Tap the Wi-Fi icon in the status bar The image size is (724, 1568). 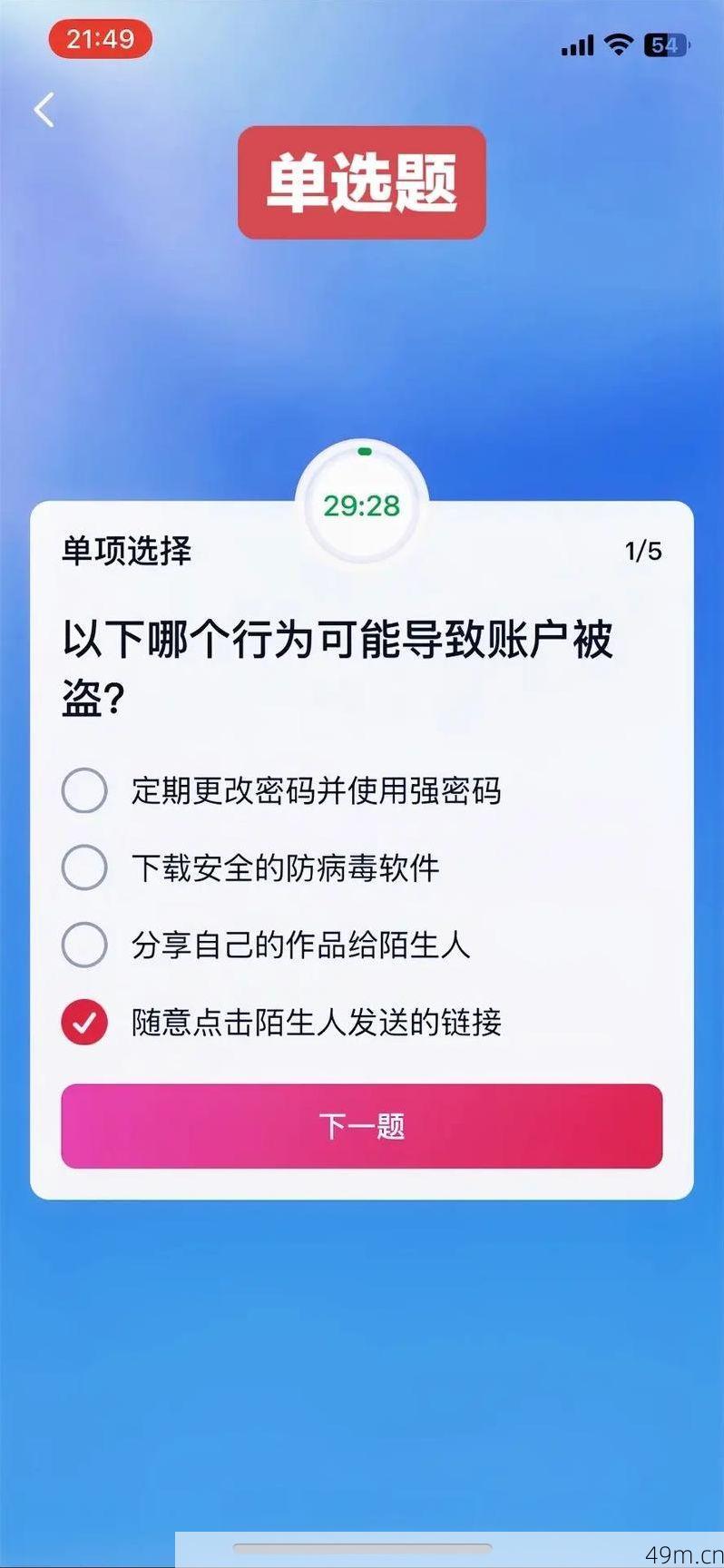618,45
